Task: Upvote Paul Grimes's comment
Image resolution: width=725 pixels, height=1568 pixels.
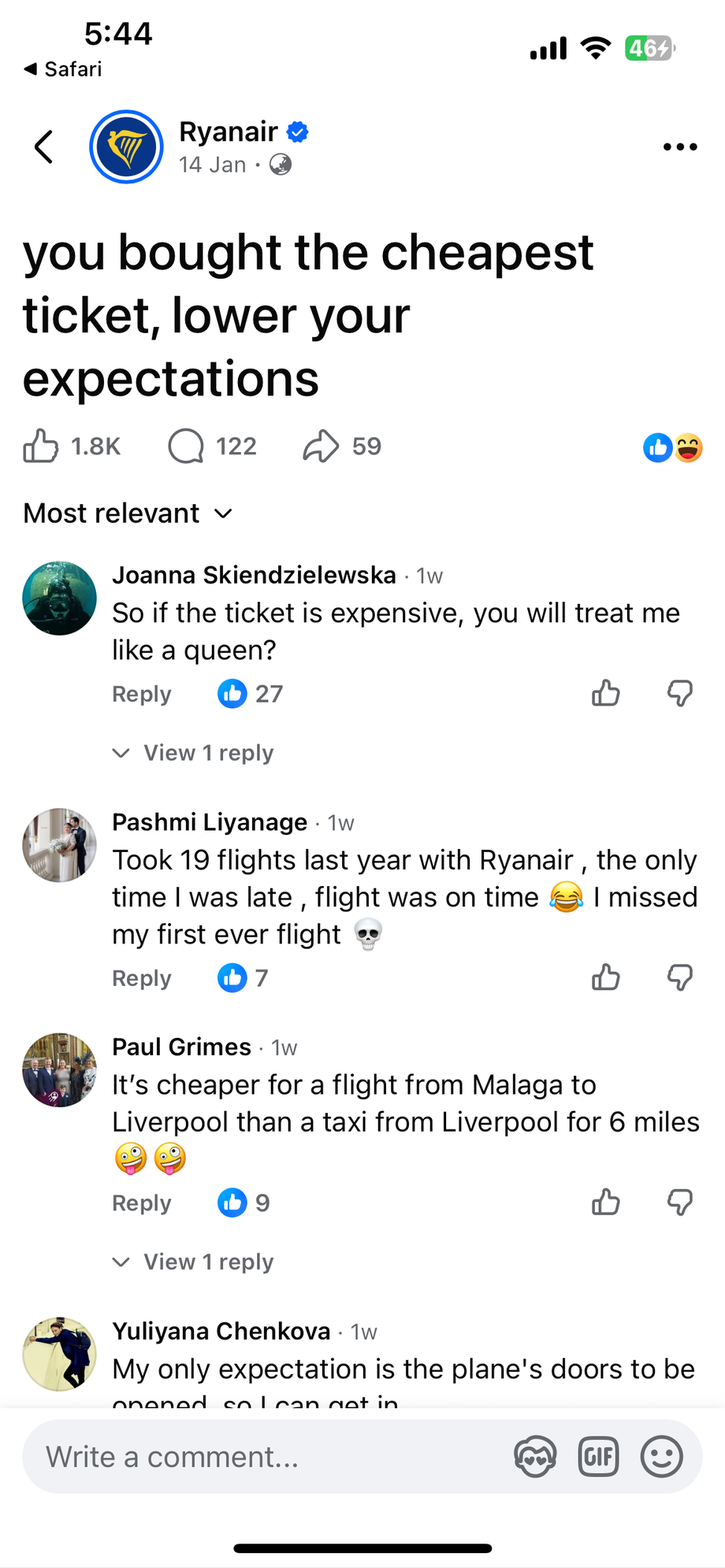Action: pos(606,1203)
